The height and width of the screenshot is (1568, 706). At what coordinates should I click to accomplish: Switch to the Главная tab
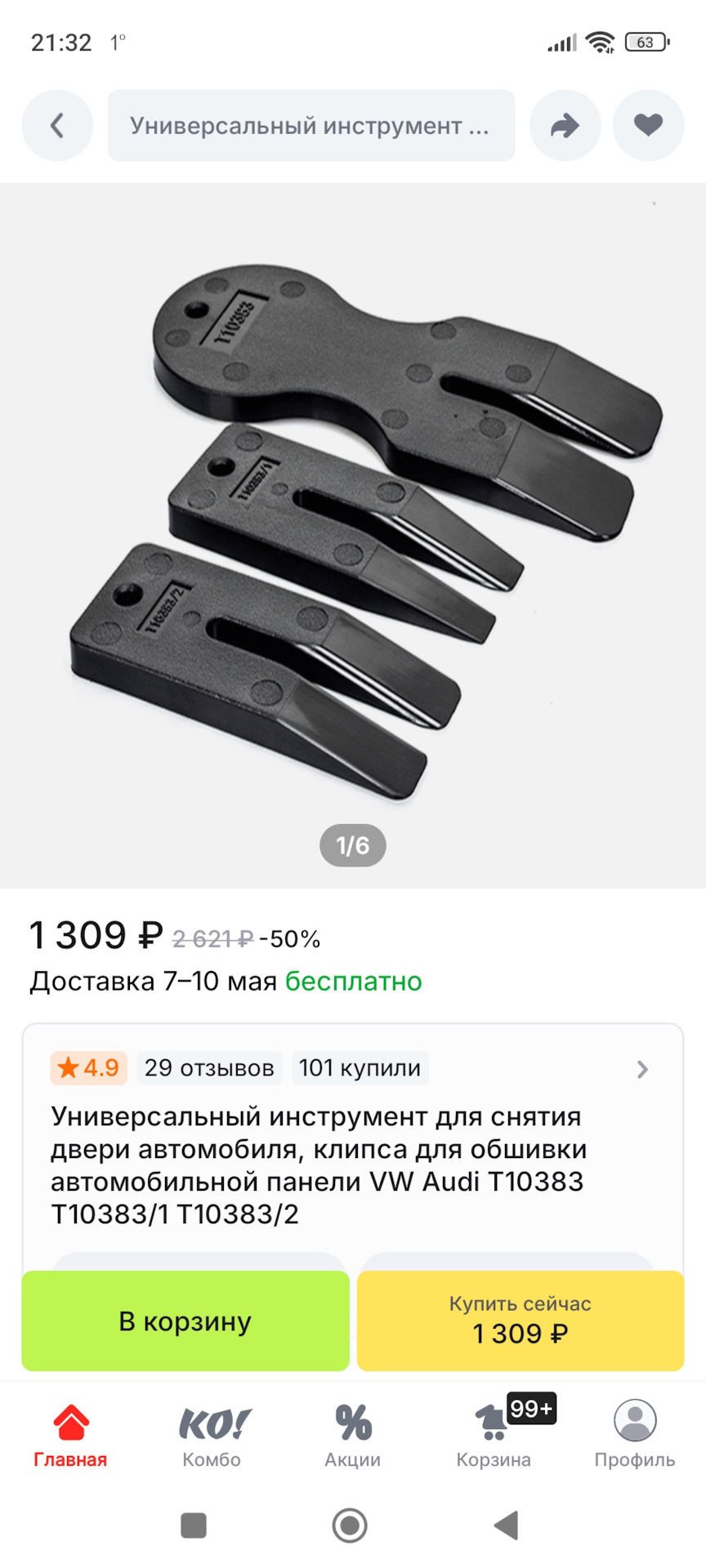click(x=70, y=1436)
